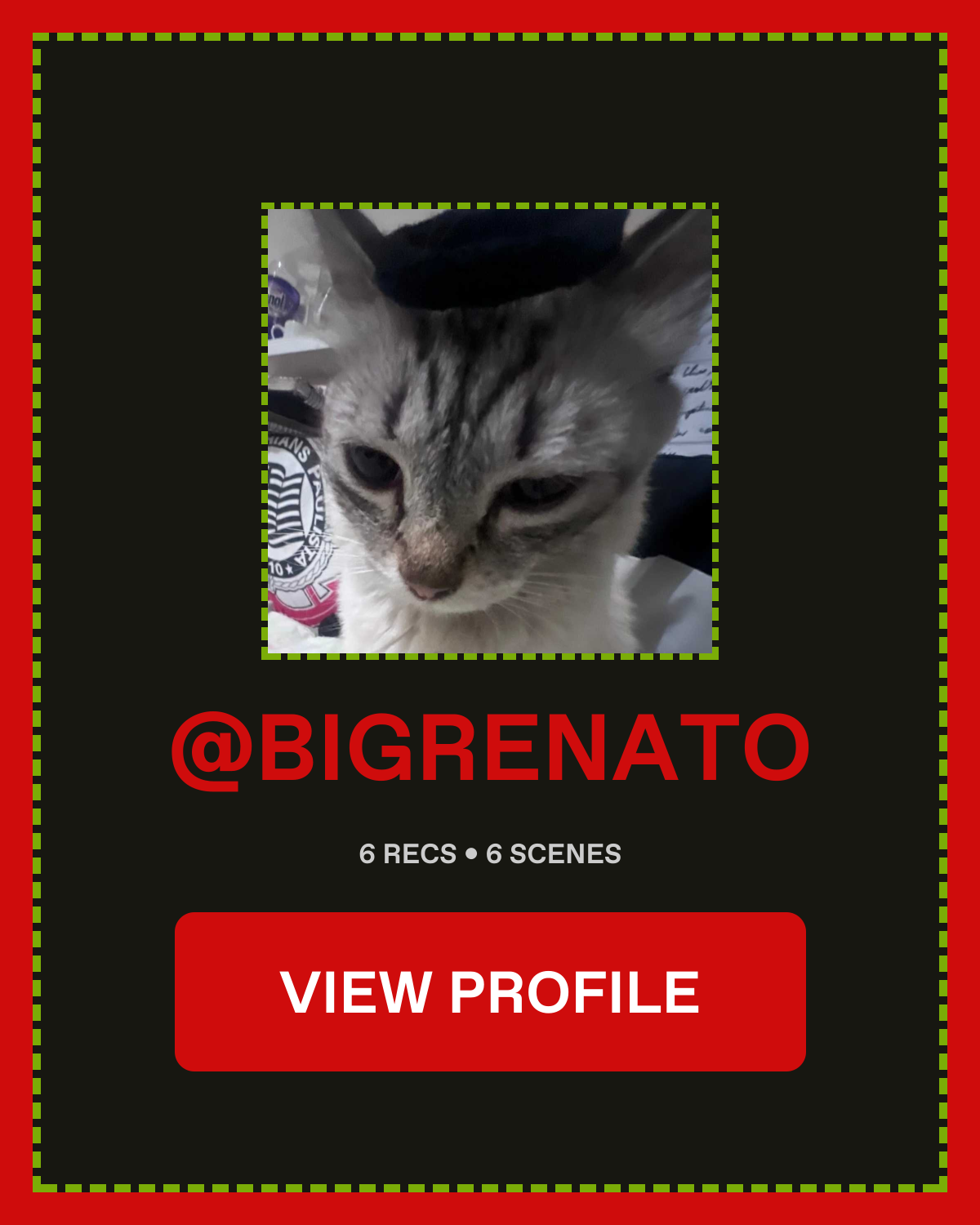Open the cat profile picture of @bigrenato

point(490,430)
